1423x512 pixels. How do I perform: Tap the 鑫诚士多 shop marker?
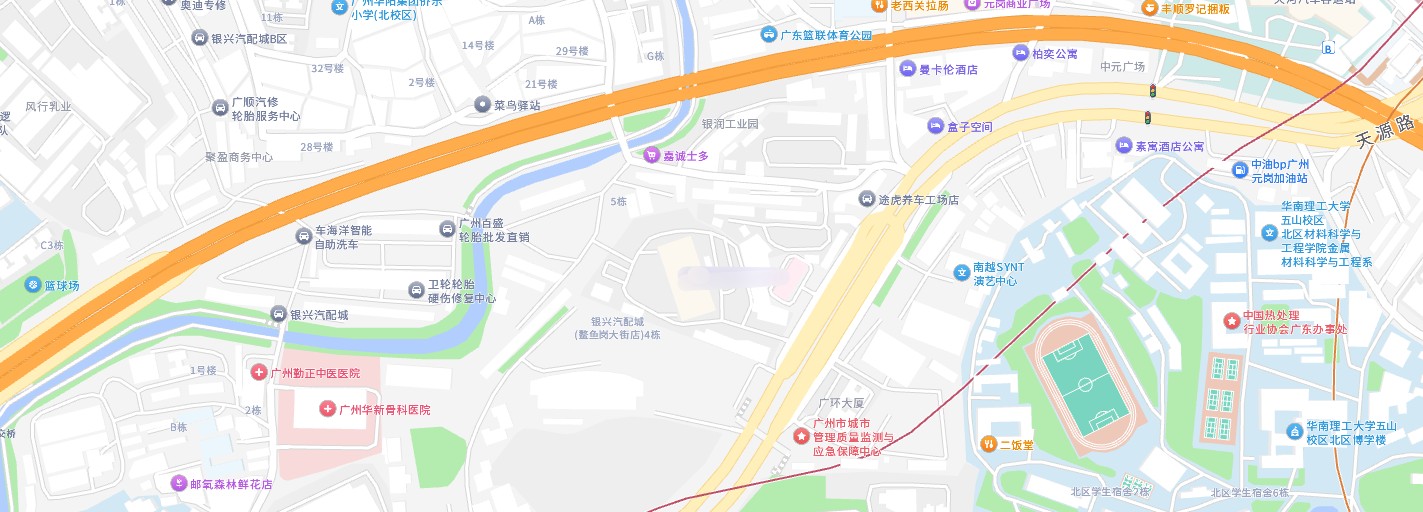click(652, 156)
